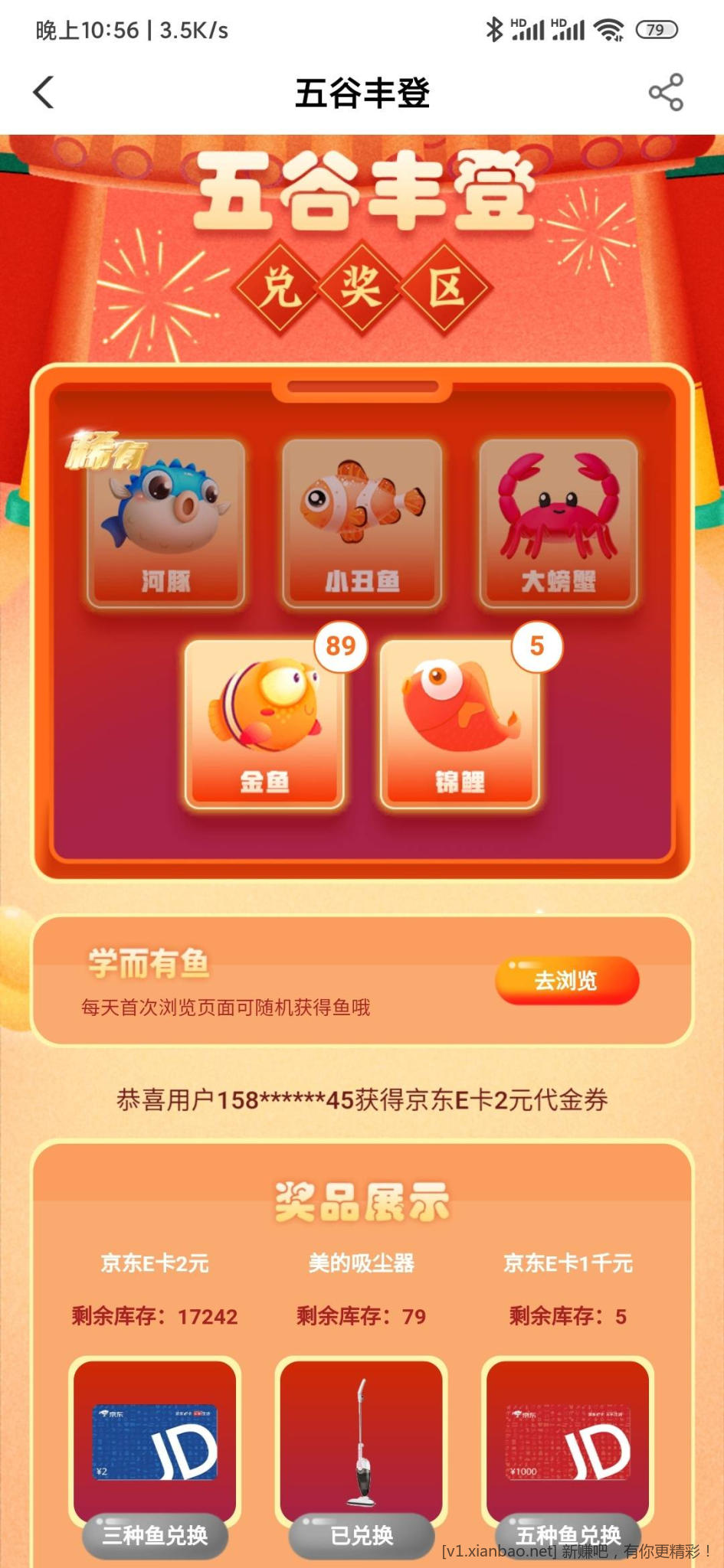
Task: Tap 五种鱼兑换 for 京东E卡1千元
Action: pyautogui.click(x=568, y=1534)
